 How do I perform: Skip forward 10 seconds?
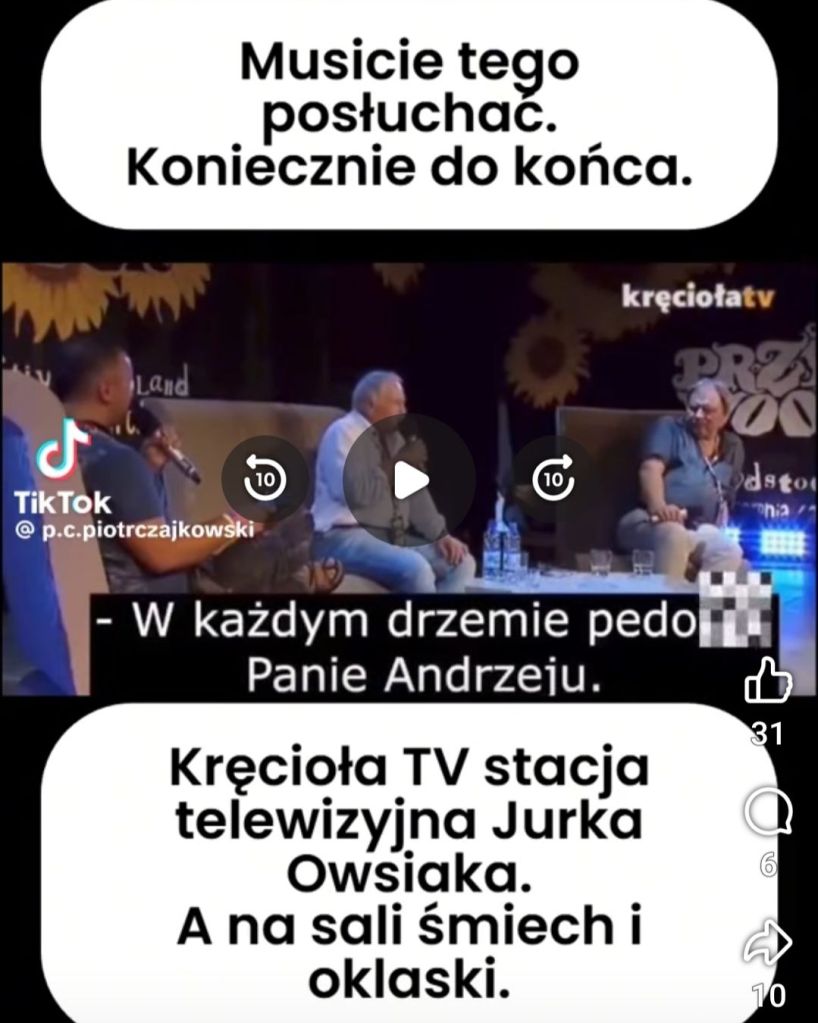pos(553,480)
